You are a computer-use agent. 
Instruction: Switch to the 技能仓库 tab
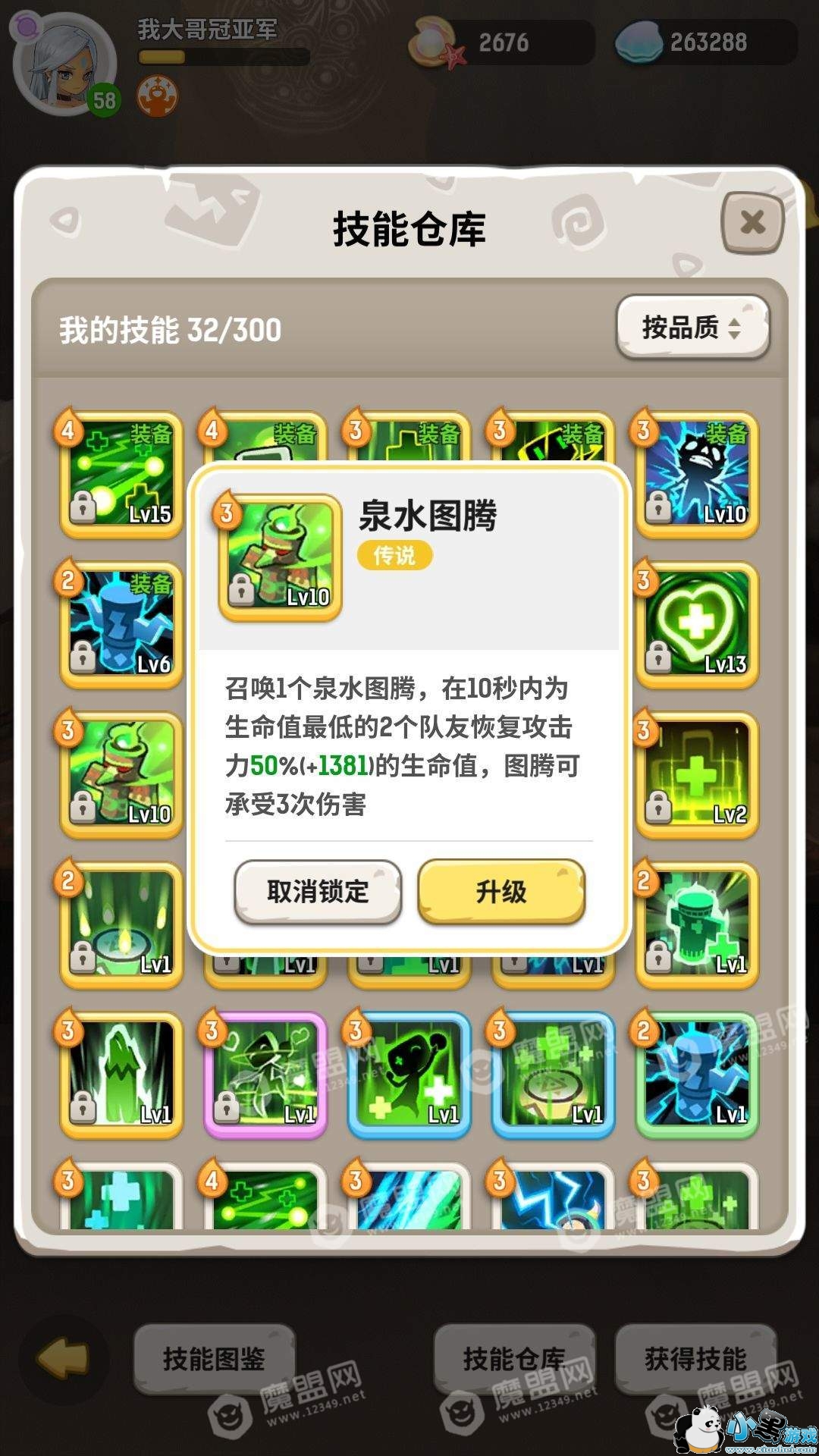click(513, 1359)
